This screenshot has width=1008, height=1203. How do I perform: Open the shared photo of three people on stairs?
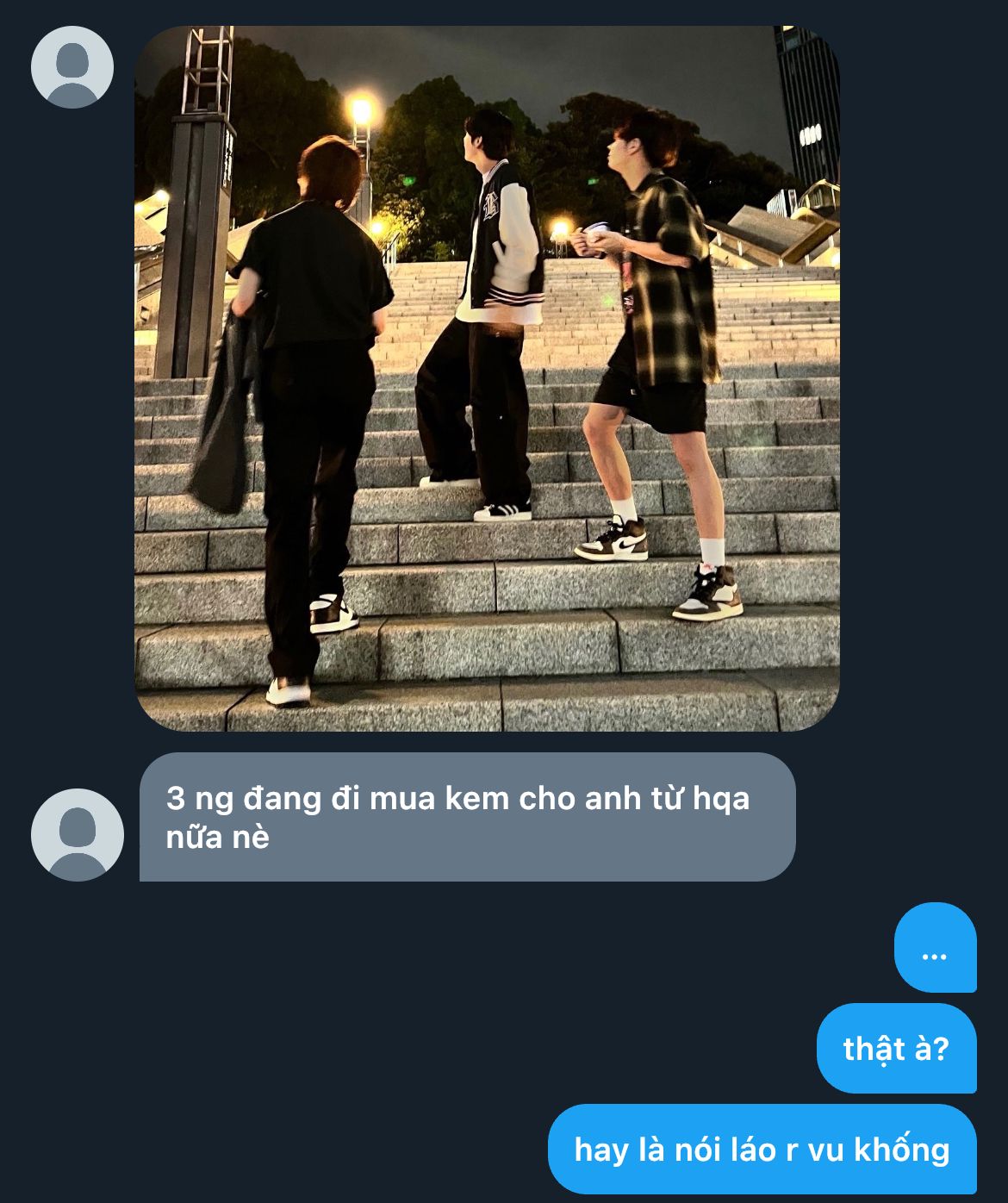tap(487, 379)
